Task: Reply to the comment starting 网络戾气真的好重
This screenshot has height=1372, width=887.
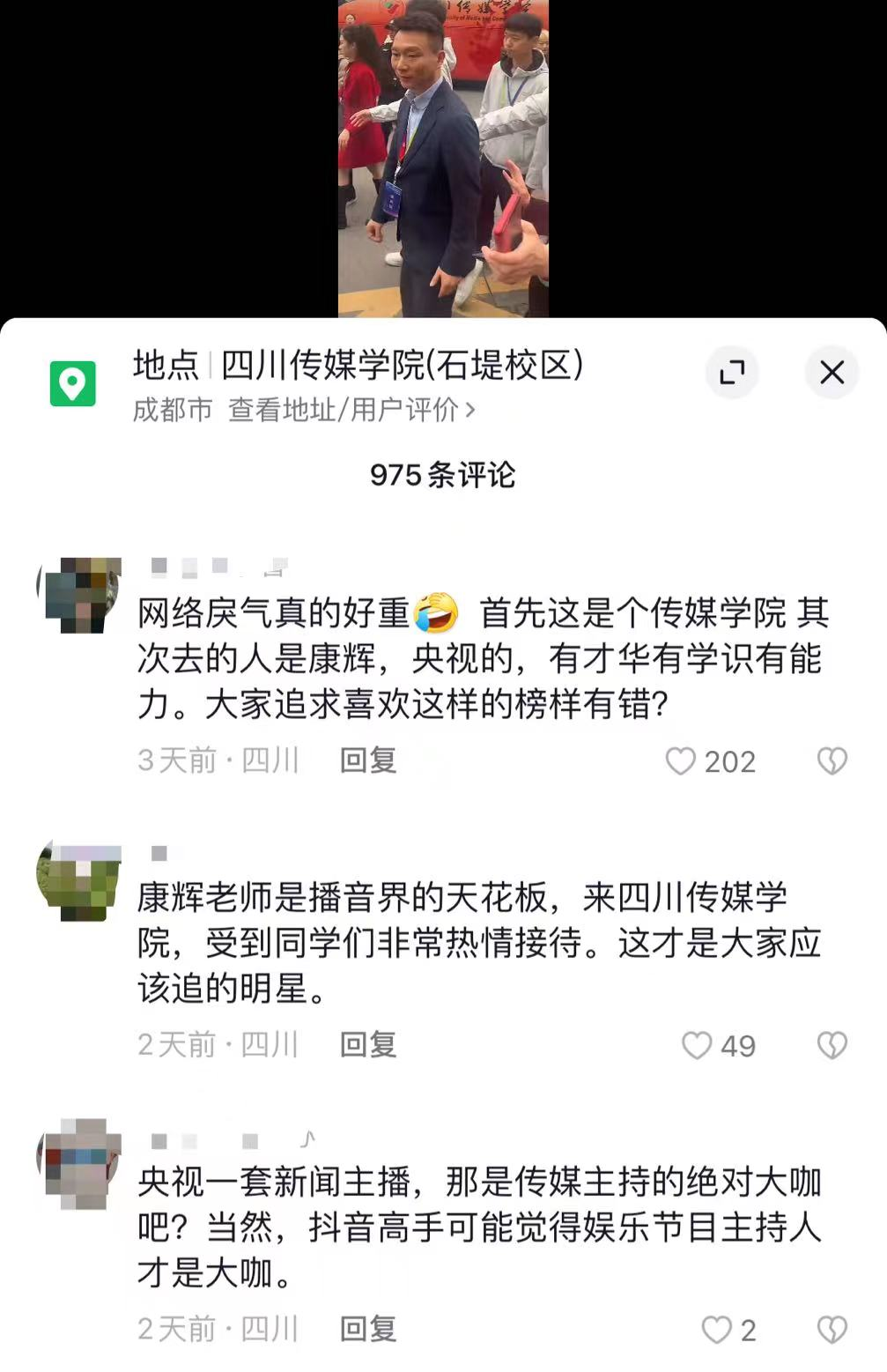Action: [x=368, y=760]
